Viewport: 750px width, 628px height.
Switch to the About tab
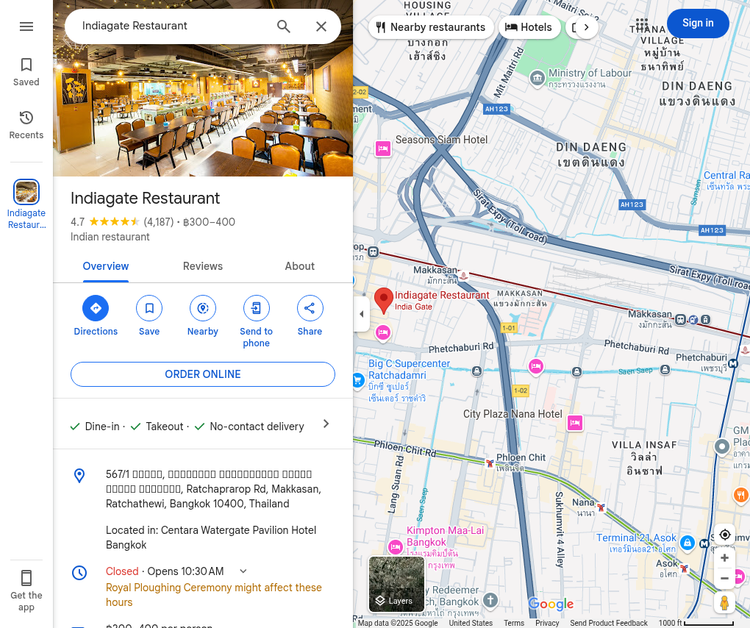click(299, 266)
